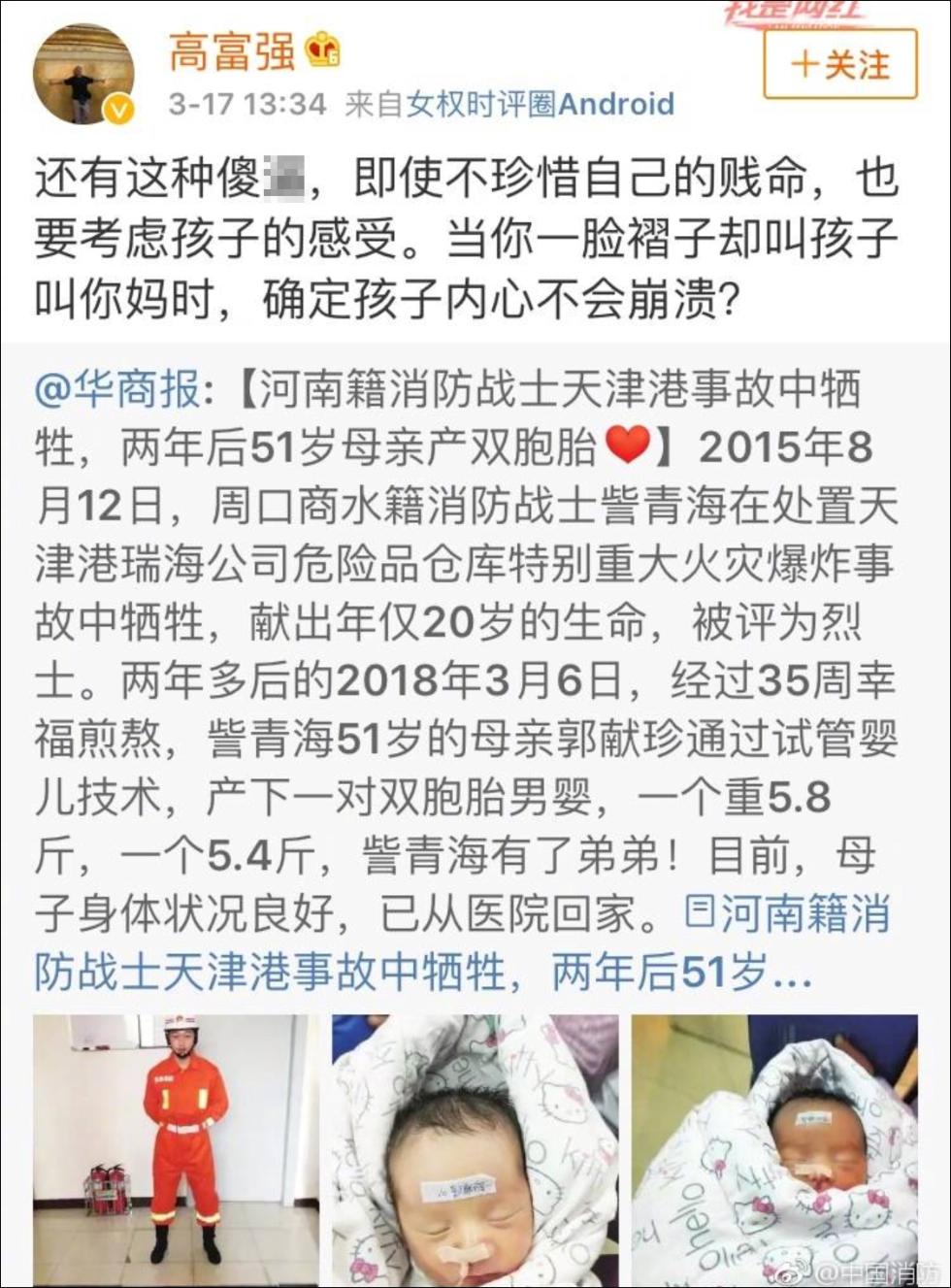The height and width of the screenshot is (1288, 951).
Task: Open the 高富强 username profile
Action: 233,50
